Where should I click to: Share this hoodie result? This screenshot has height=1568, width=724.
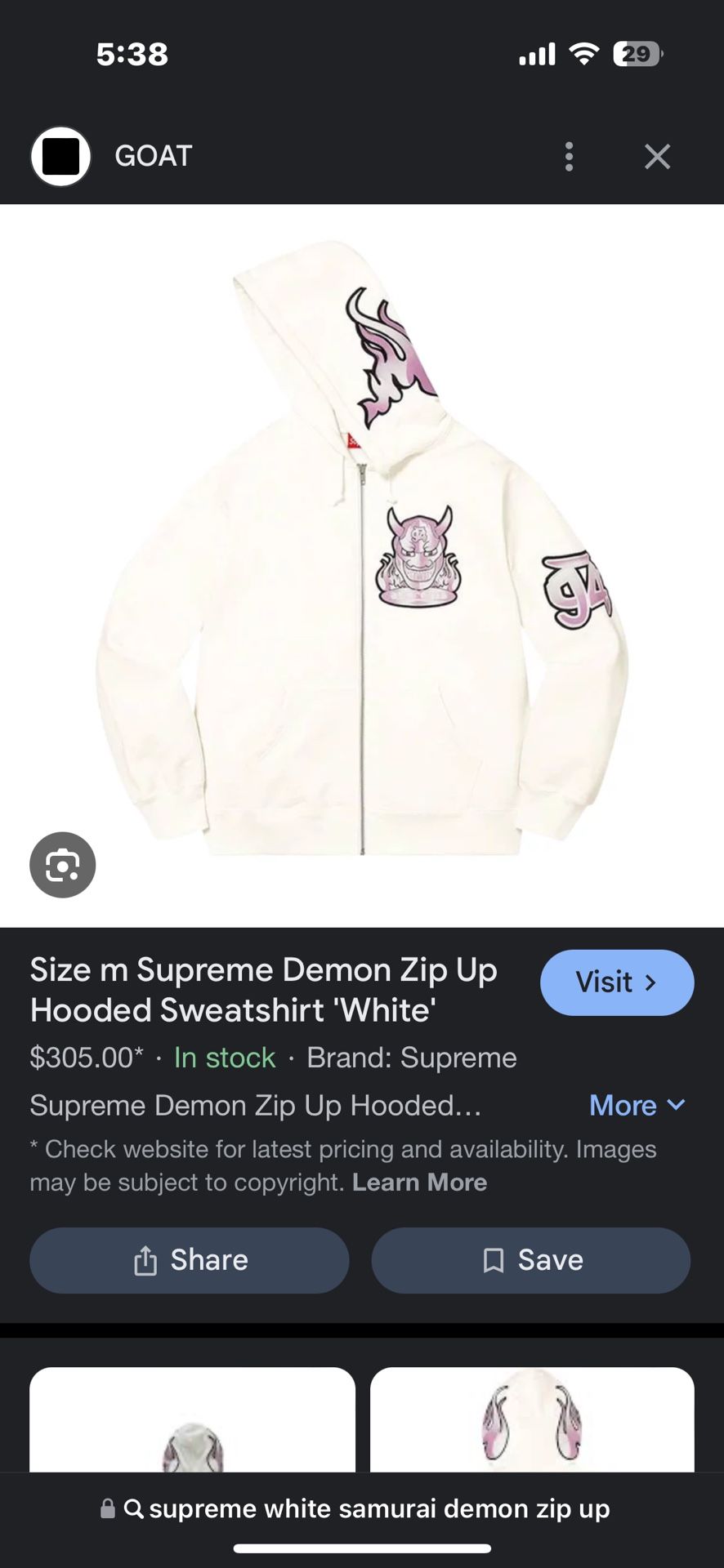point(190,1260)
